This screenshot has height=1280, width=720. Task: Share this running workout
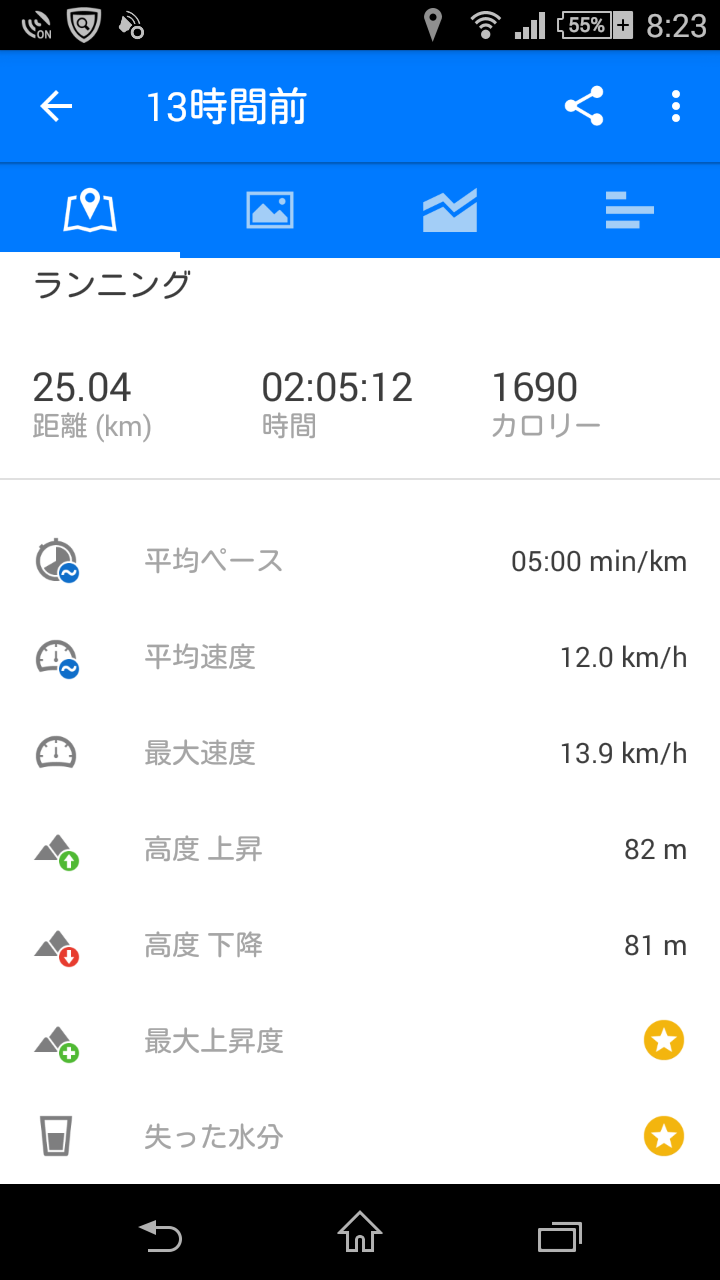[584, 106]
